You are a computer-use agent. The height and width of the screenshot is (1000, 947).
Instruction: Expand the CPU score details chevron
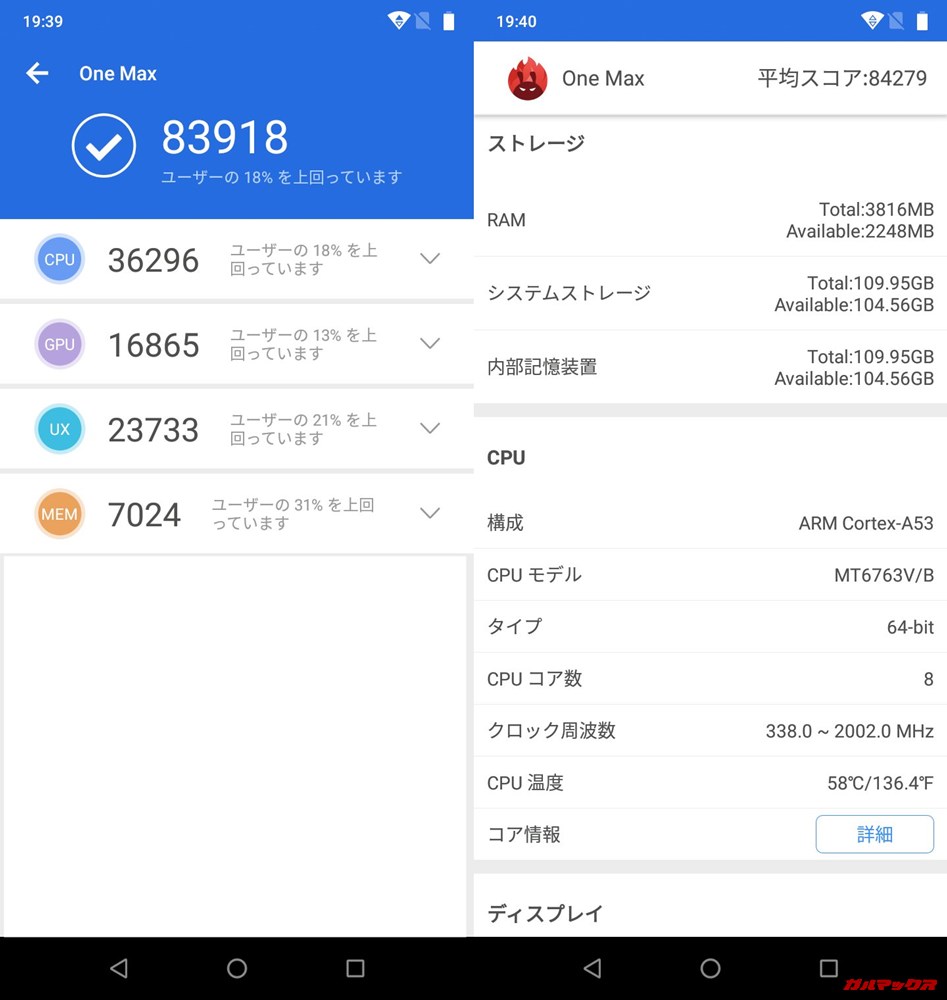[430, 258]
